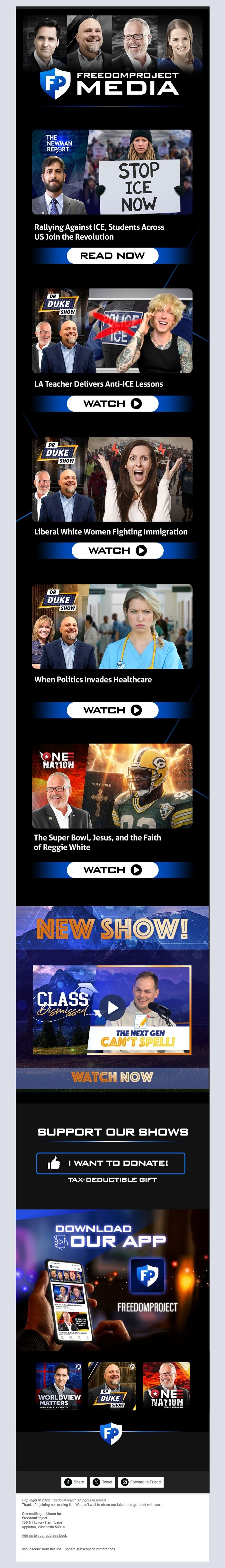Tap unsubscribe from this list
The width and height of the screenshot is (225, 1568).
[x=41, y=1549]
